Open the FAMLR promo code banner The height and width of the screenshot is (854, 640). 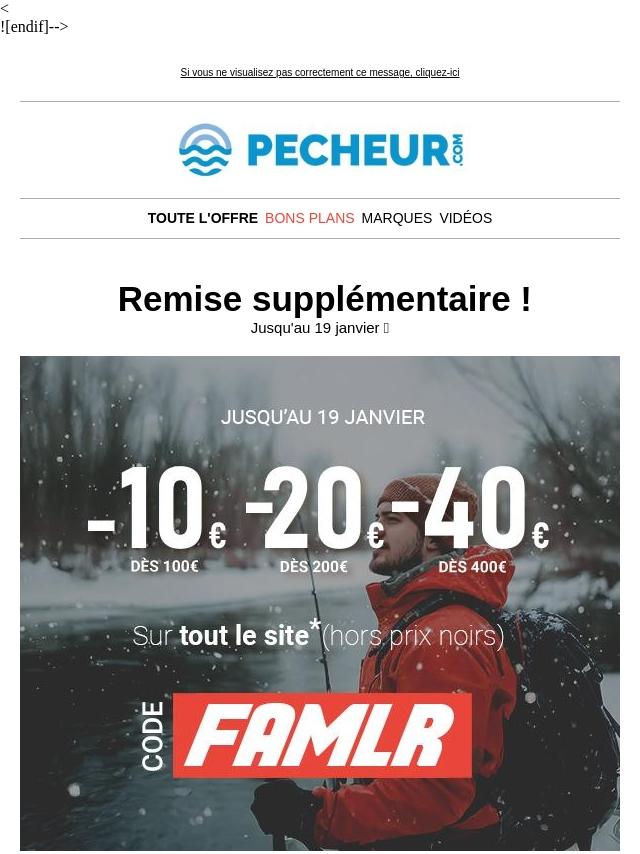point(322,735)
